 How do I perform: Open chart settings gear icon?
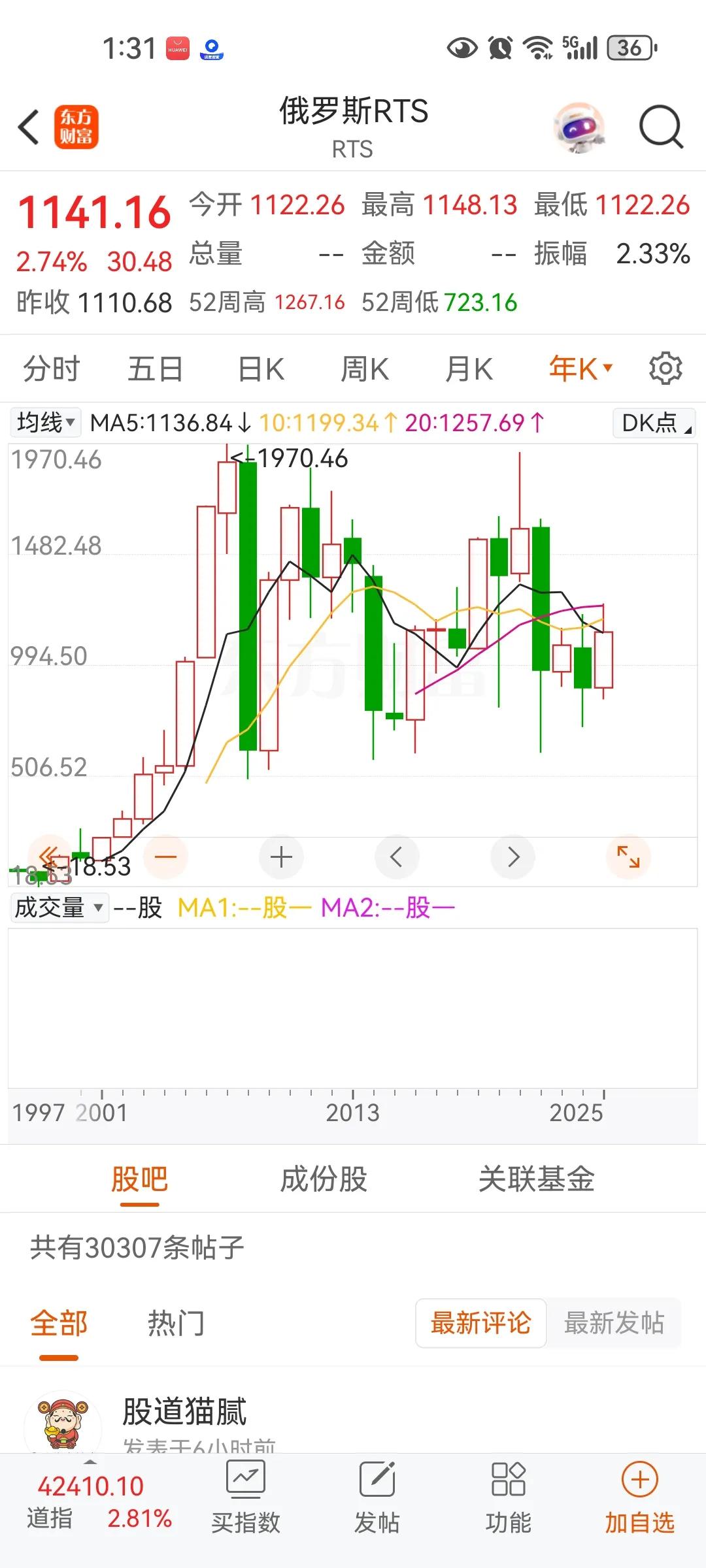tap(665, 368)
